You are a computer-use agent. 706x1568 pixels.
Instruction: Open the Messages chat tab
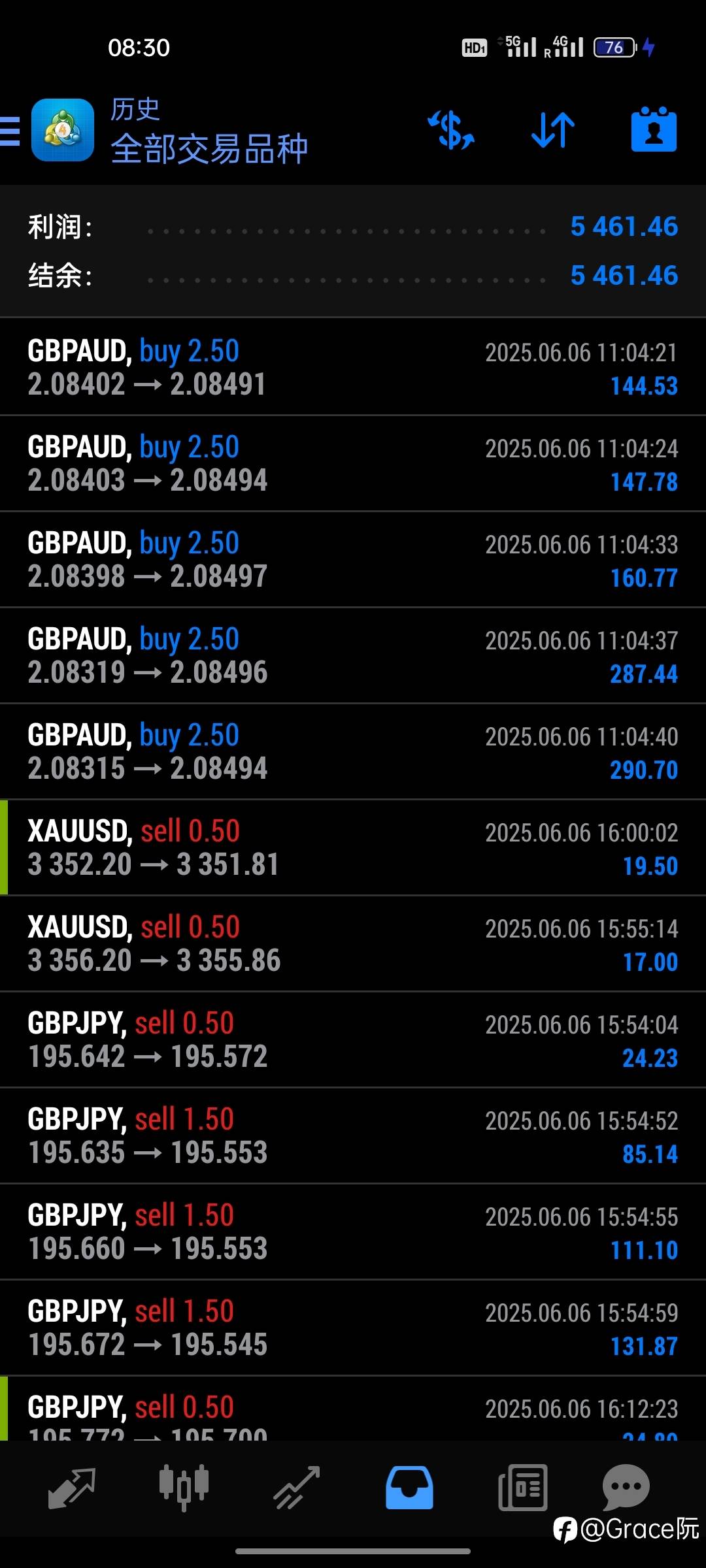tap(626, 1487)
